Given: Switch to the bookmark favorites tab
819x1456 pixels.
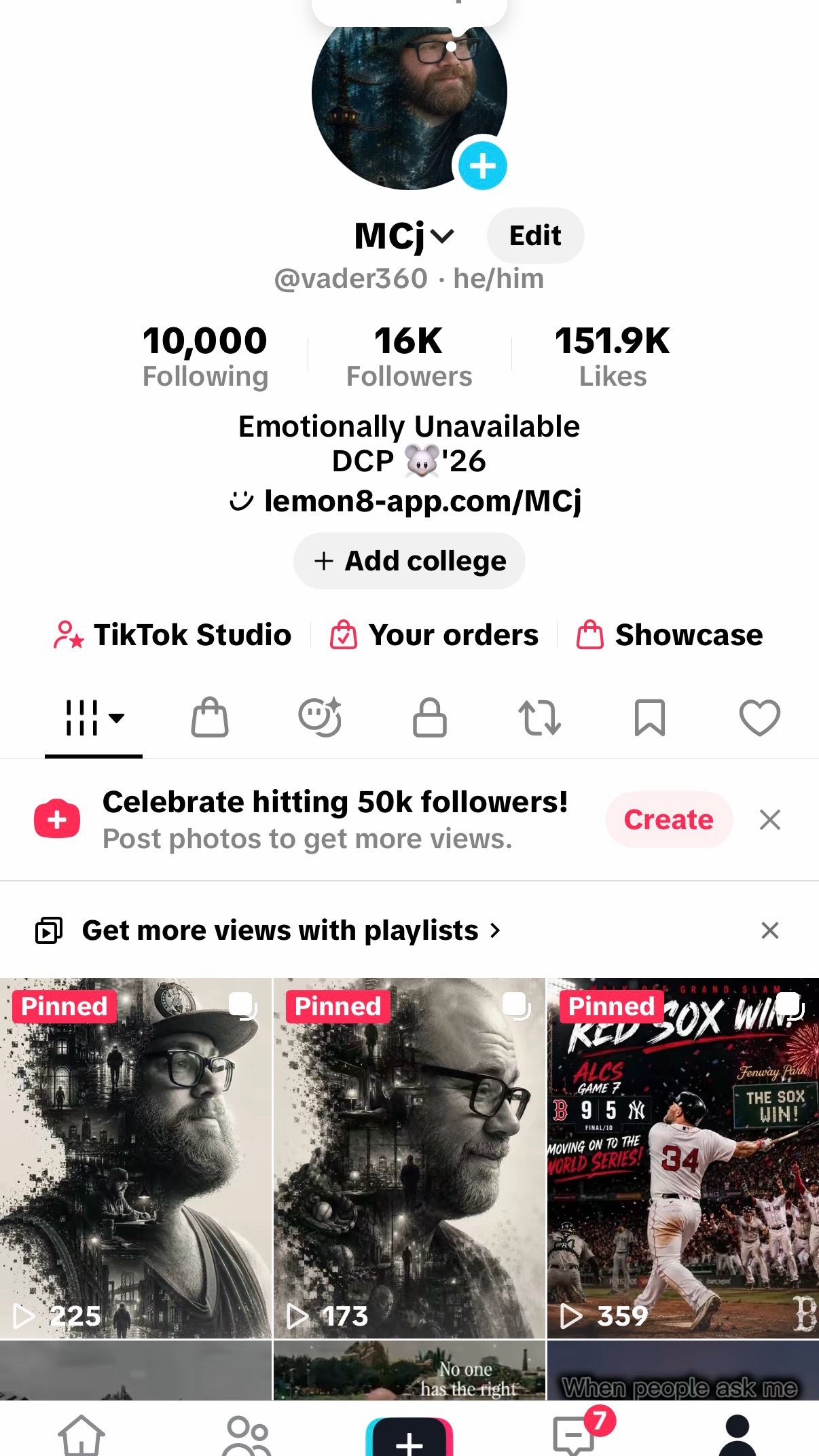Looking at the screenshot, I should point(649,718).
